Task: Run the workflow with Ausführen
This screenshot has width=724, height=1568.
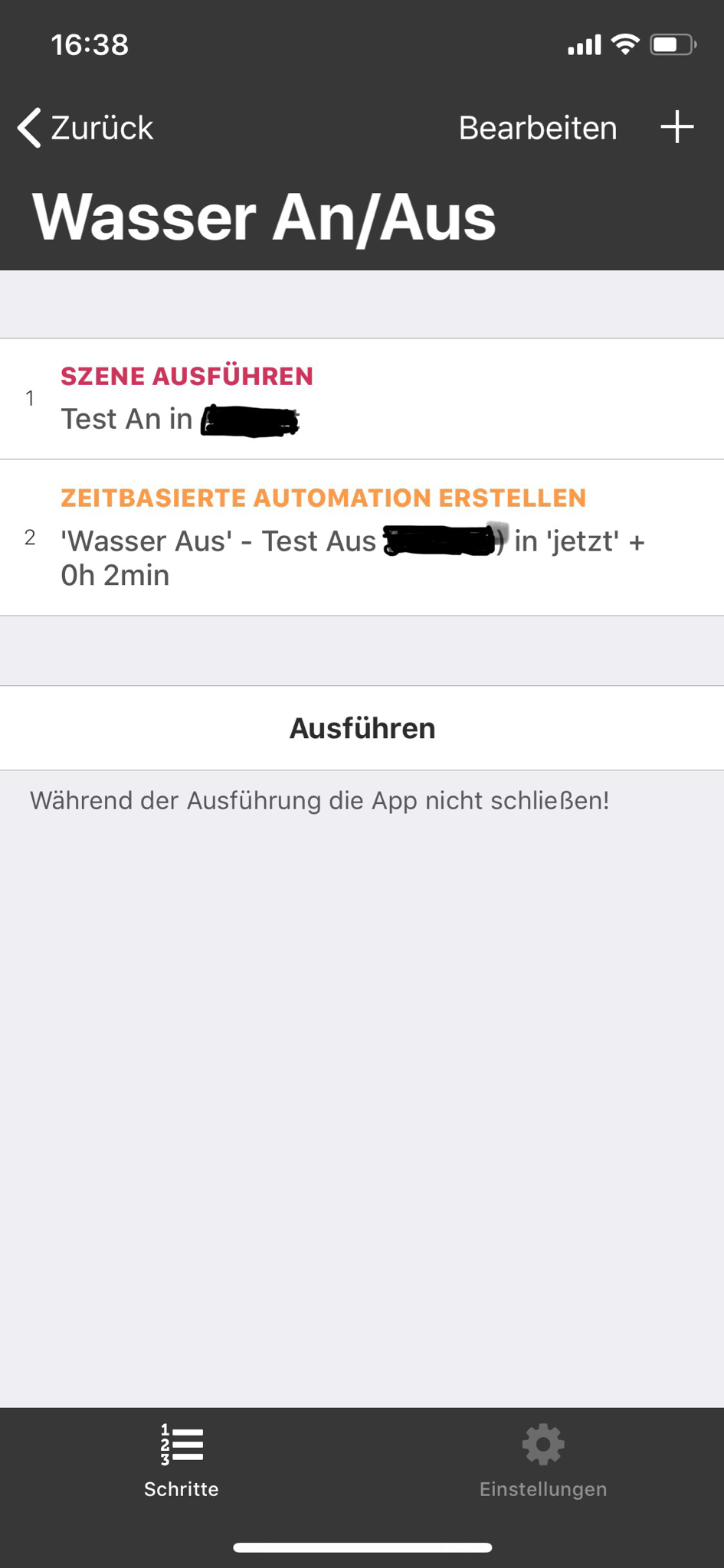Action: click(362, 728)
